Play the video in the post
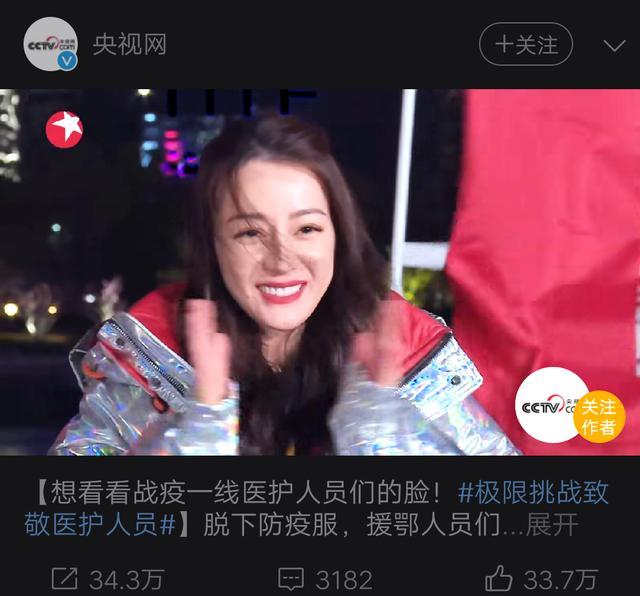The width and height of the screenshot is (640, 596). pyautogui.click(x=320, y=272)
